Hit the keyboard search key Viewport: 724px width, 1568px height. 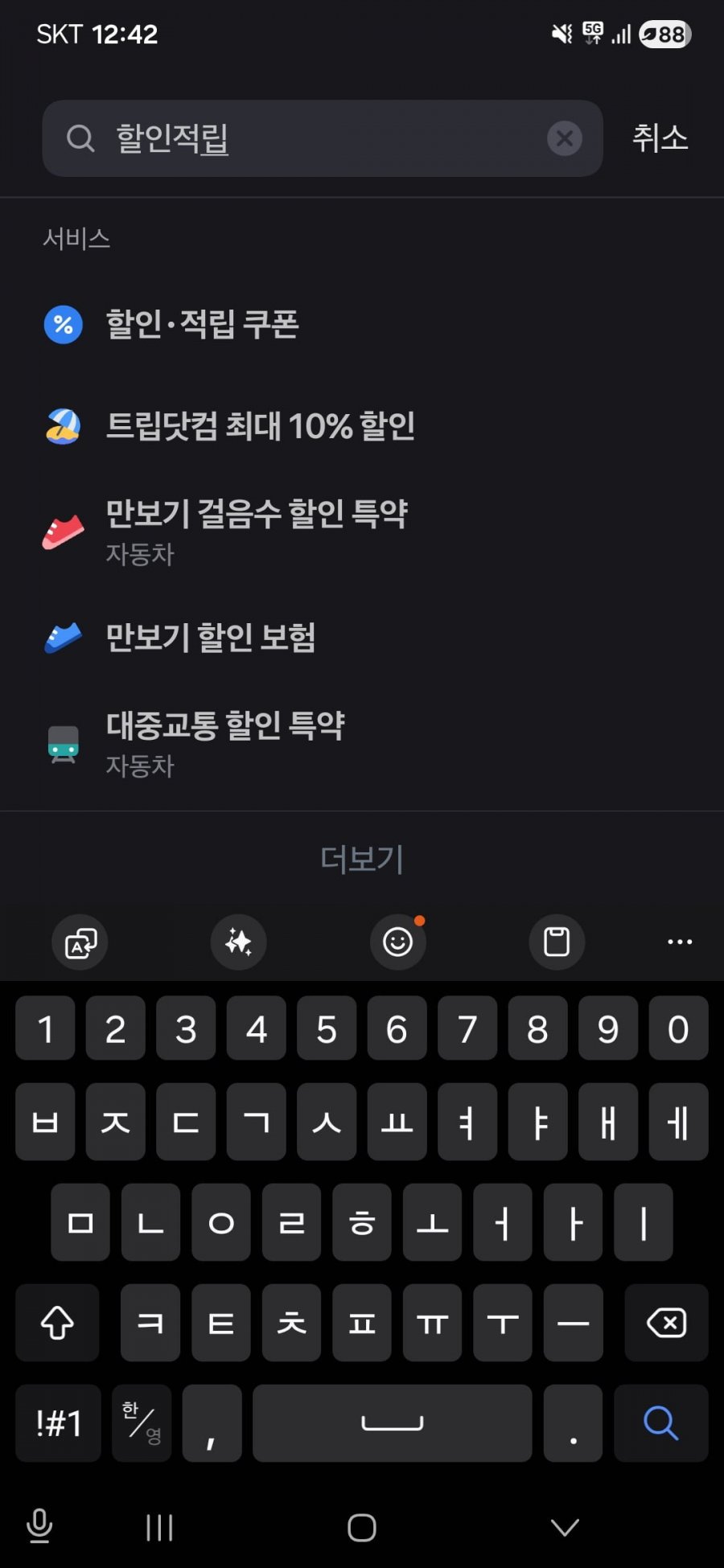660,1422
